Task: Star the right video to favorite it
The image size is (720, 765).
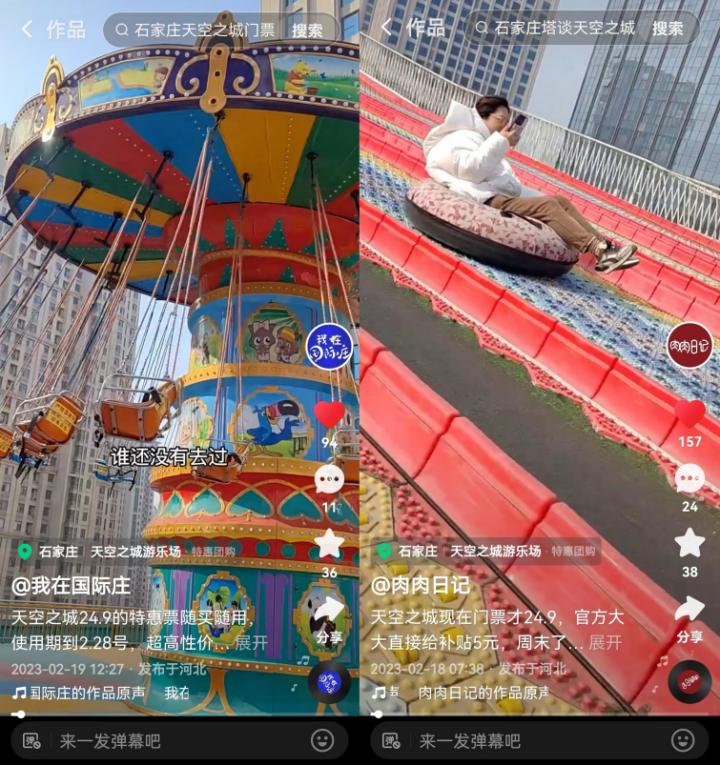Action: (x=690, y=543)
